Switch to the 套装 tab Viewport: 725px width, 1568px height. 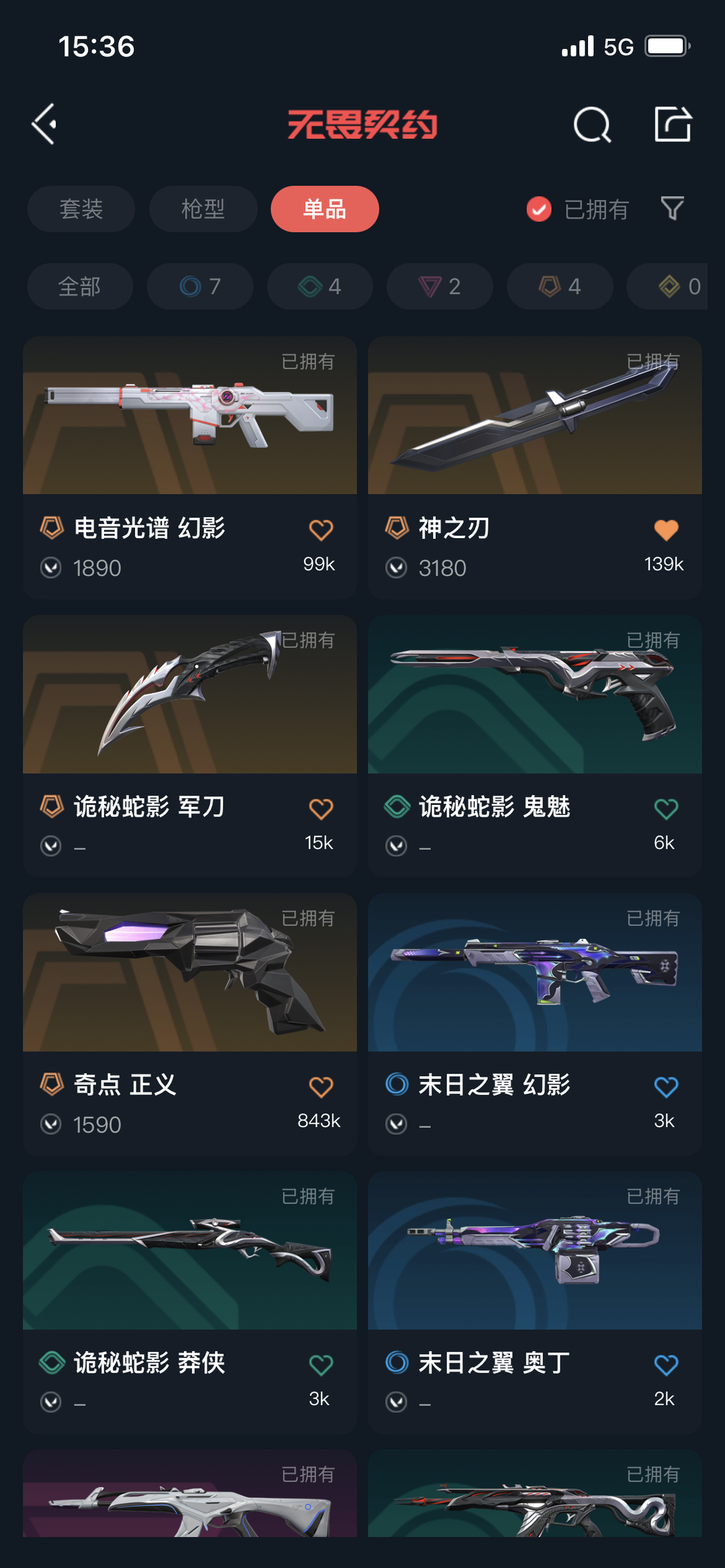coord(81,209)
